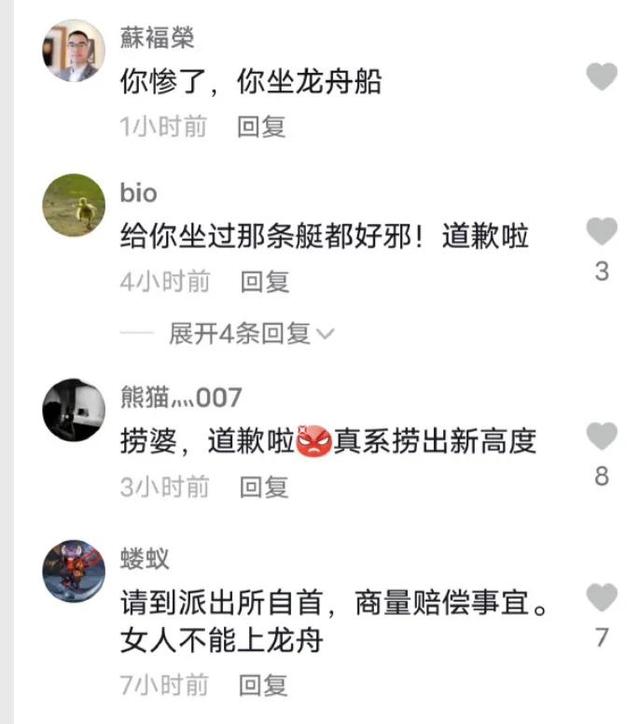640x724 pixels.
Task: Open 蝼蚁's profile avatar
Action: [74, 572]
